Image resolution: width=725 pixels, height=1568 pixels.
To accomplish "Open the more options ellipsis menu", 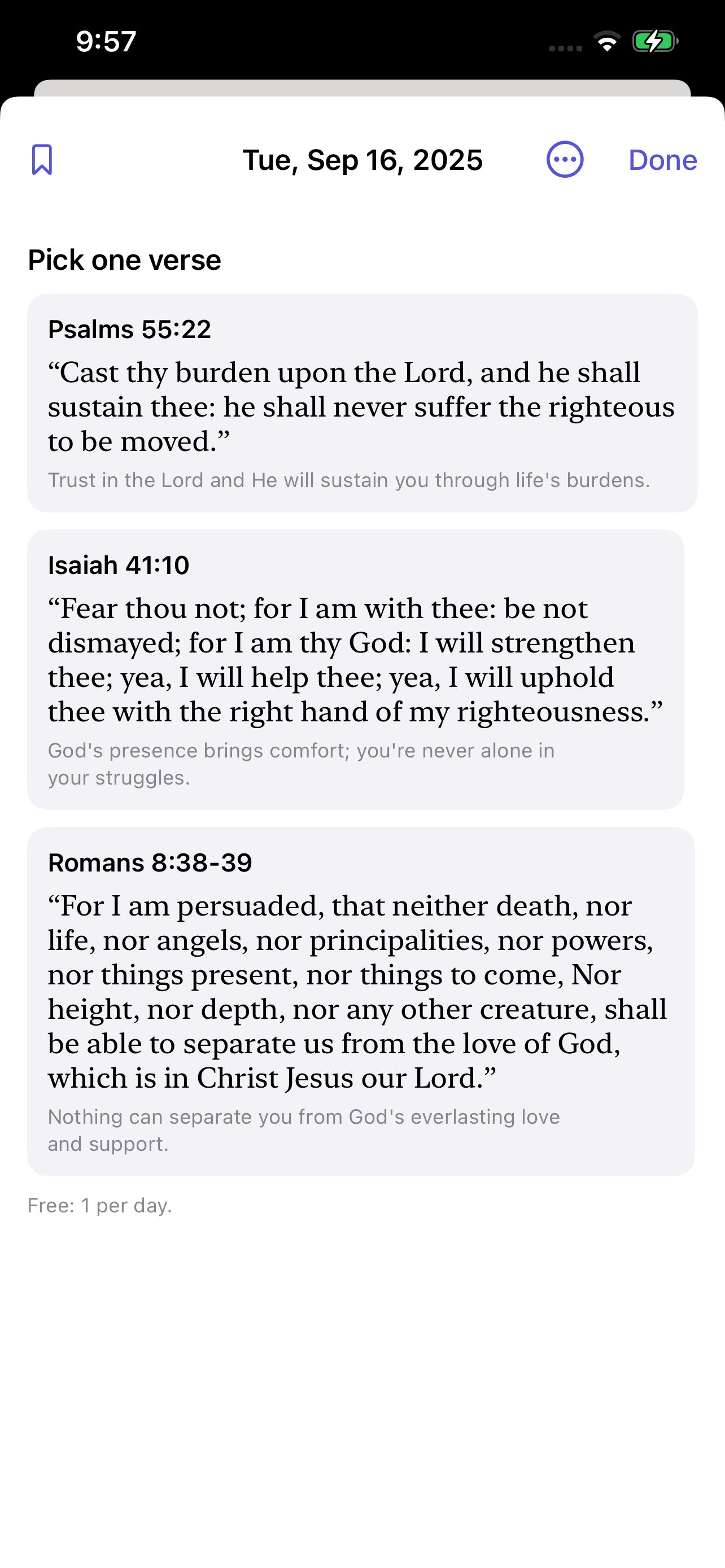I will (565, 160).
